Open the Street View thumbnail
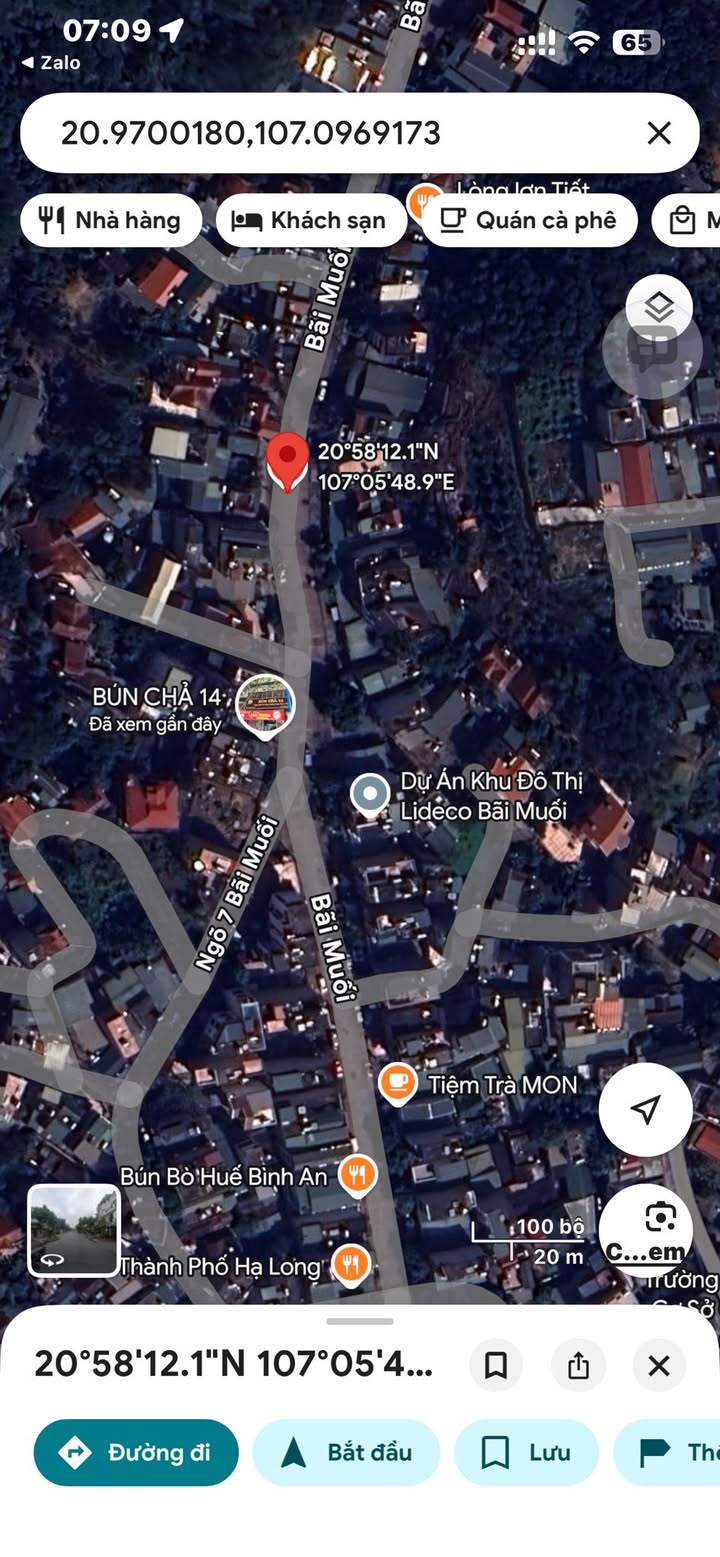Image resolution: width=720 pixels, height=1557 pixels. coord(73,1230)
